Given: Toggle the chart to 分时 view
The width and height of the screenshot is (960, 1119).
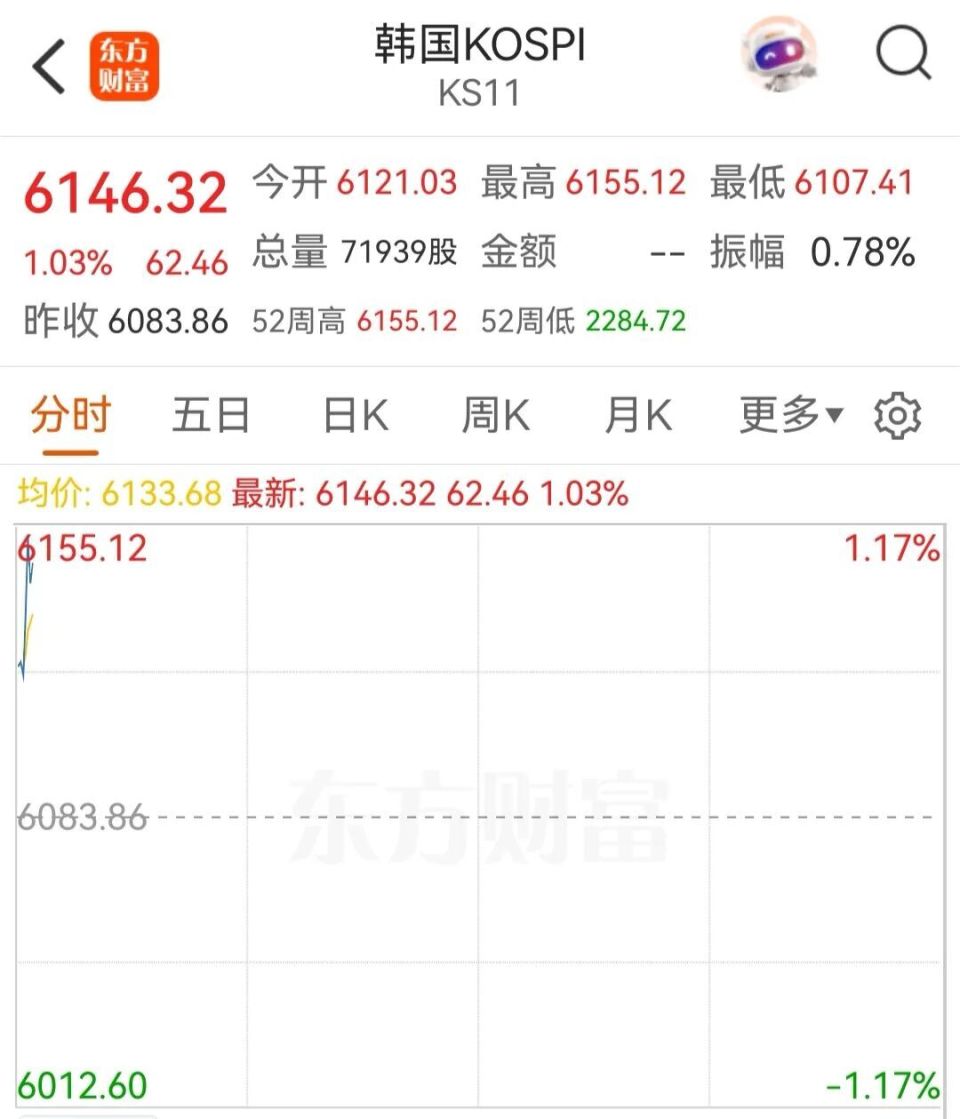Looking at the screenshot, I should click(70, 414).
